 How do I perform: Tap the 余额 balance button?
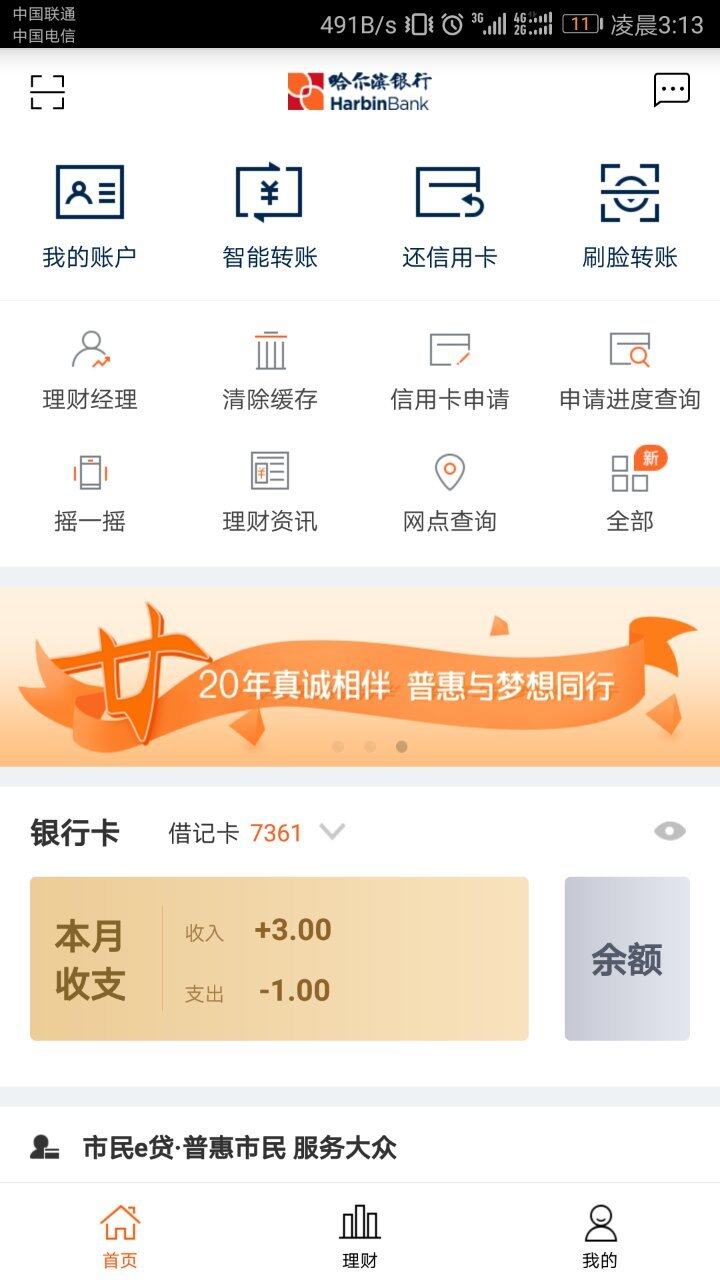point(627,959)
